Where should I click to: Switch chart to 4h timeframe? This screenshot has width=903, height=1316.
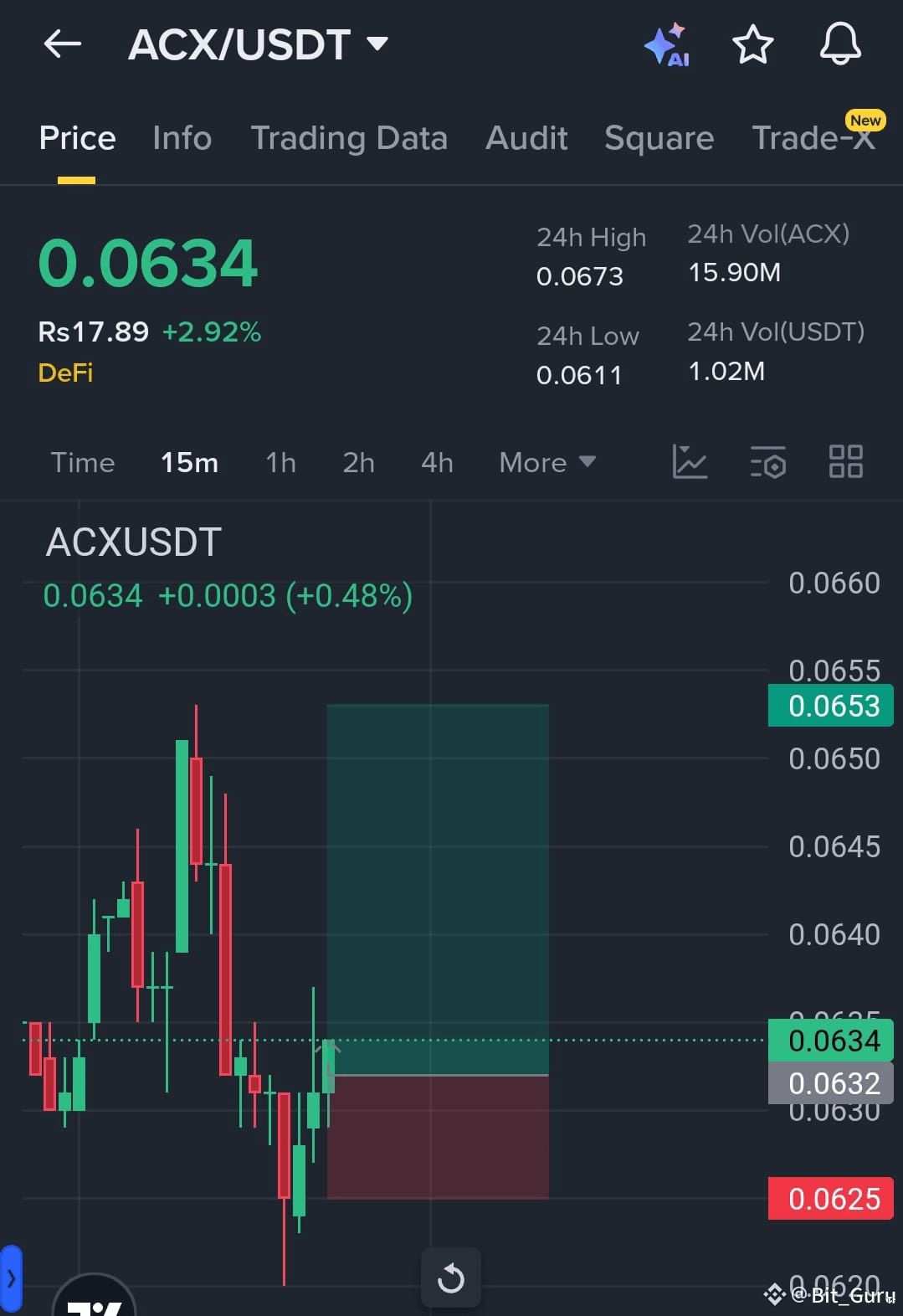[x=436, y=462]
